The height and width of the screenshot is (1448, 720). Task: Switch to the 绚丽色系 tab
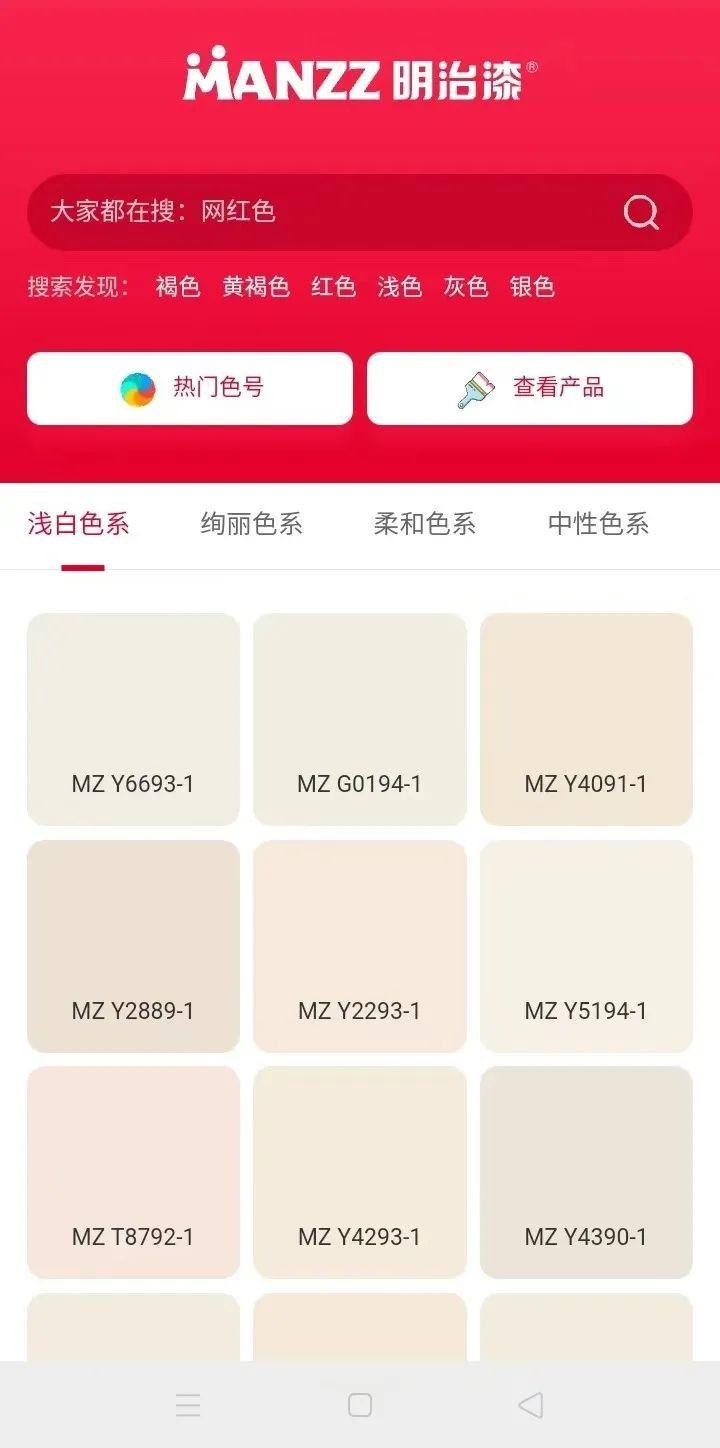point(251,524)
